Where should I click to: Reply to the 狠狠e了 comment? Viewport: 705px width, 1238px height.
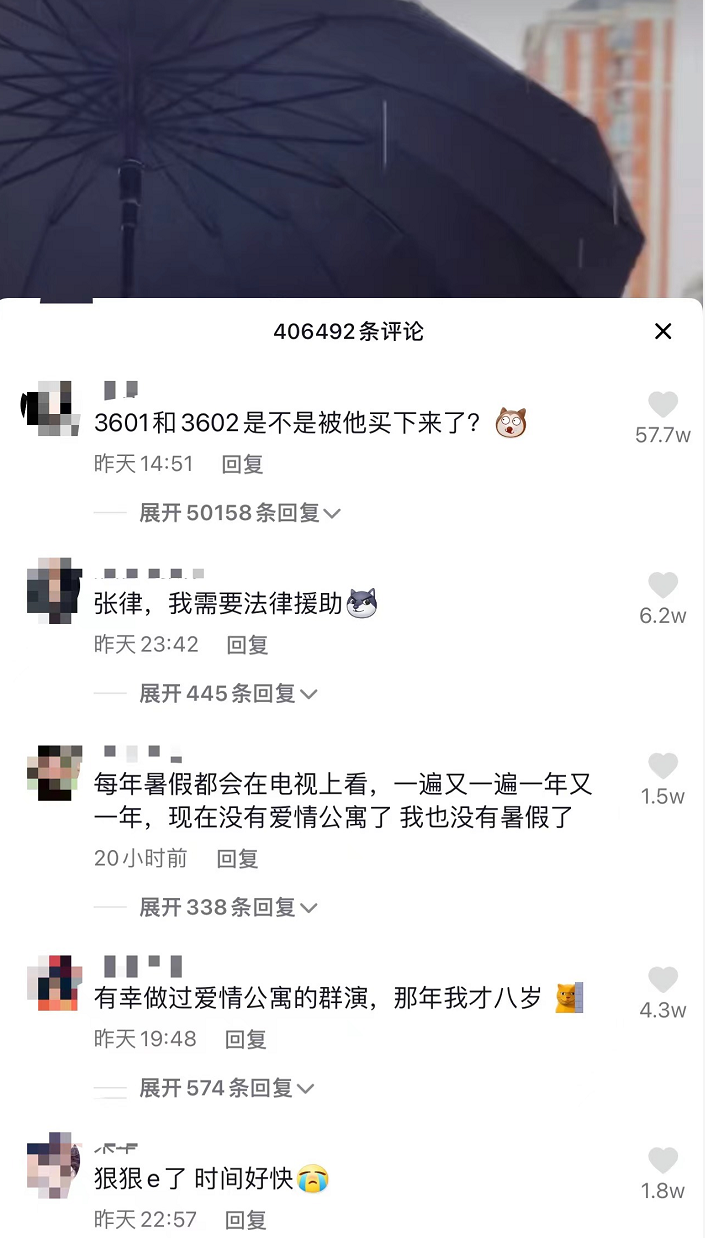tap(246, 1220)
